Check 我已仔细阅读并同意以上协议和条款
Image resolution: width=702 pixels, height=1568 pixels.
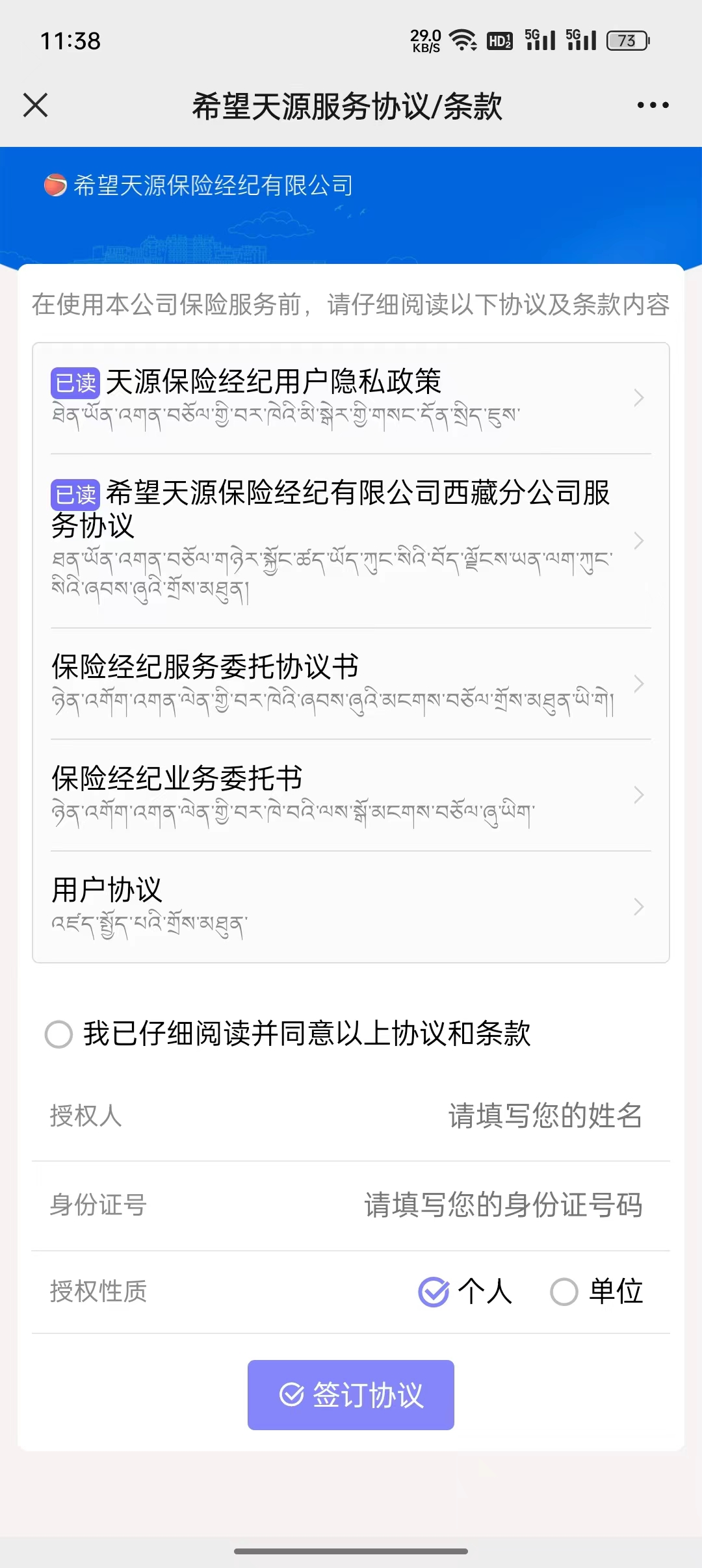click(x=59, y=1034)
